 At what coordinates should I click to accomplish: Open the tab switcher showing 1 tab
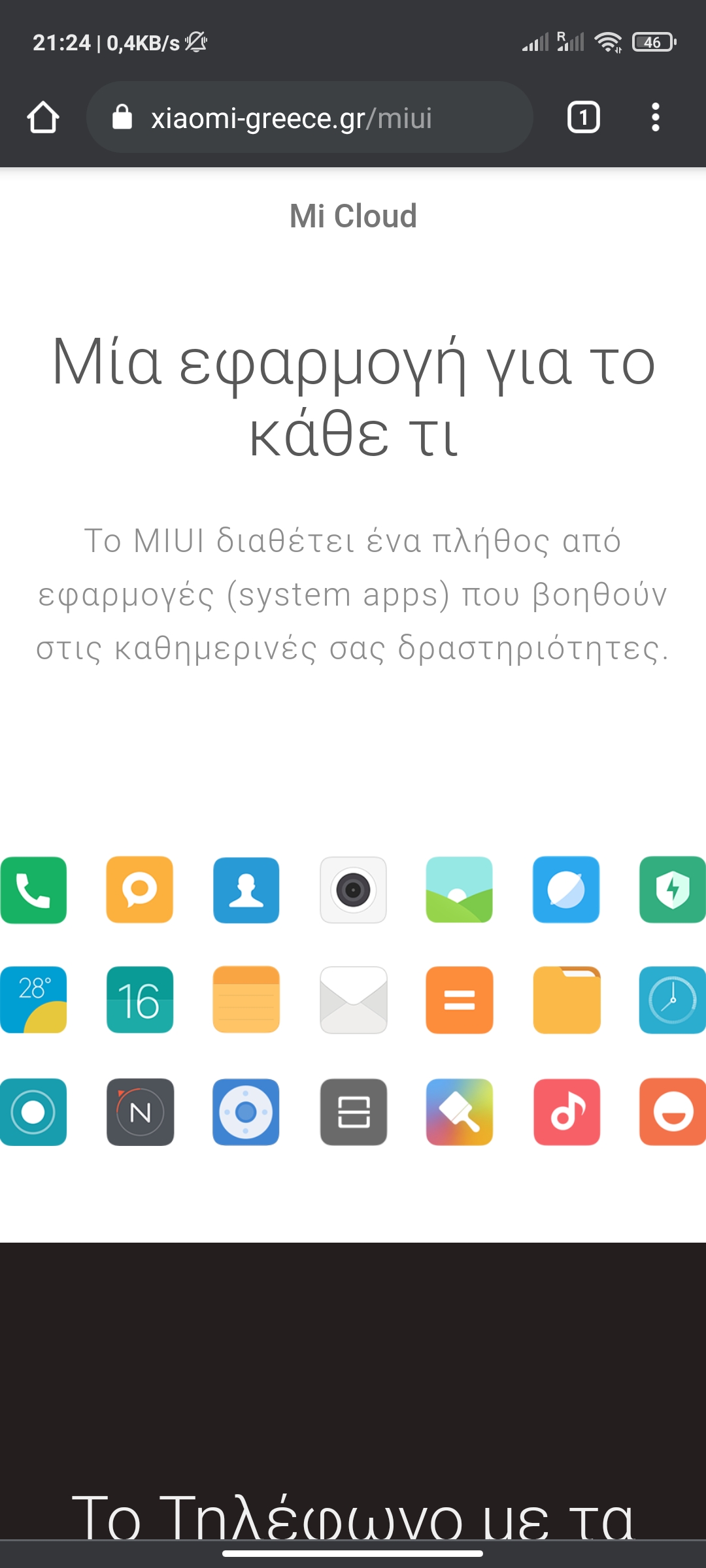tap(583, 118)
